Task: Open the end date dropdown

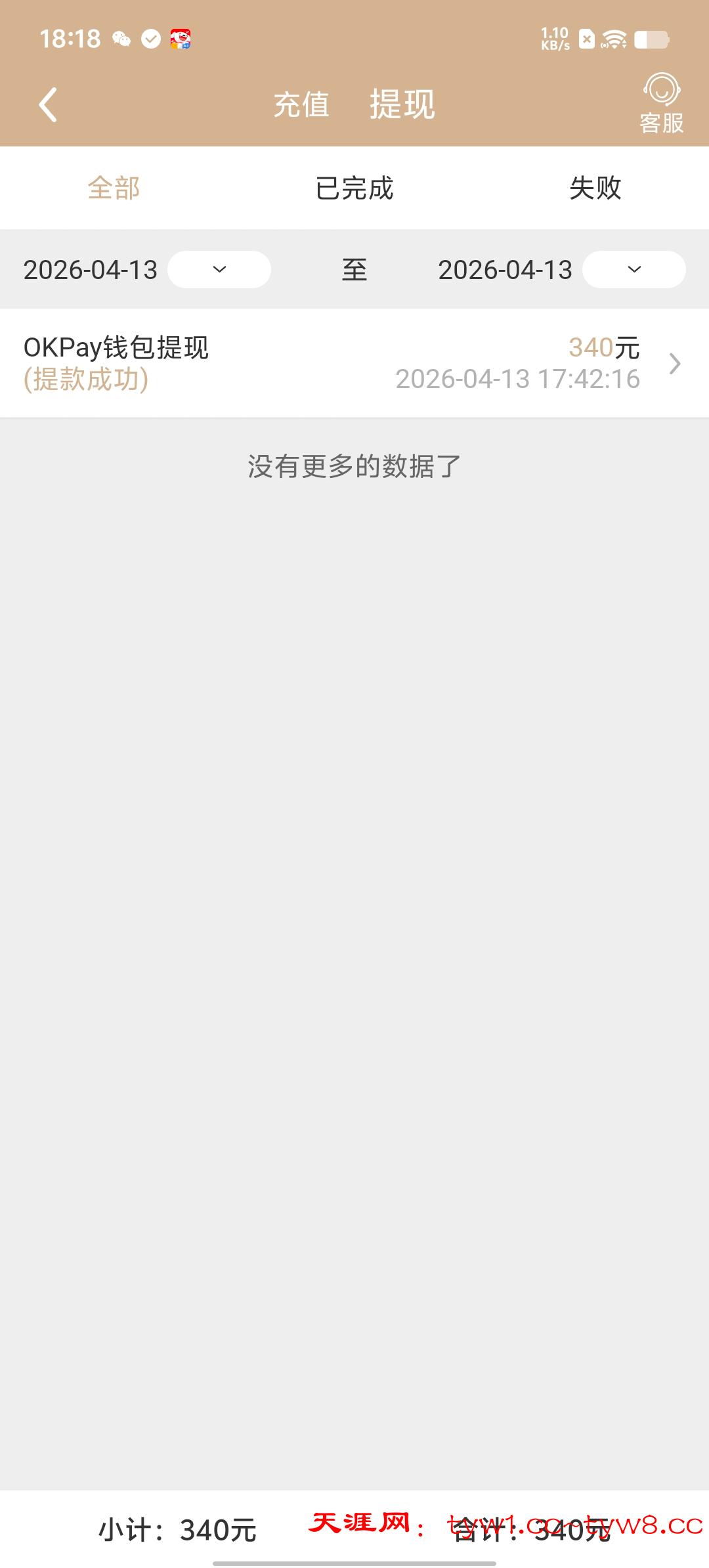Action: [x=634, y=270]
